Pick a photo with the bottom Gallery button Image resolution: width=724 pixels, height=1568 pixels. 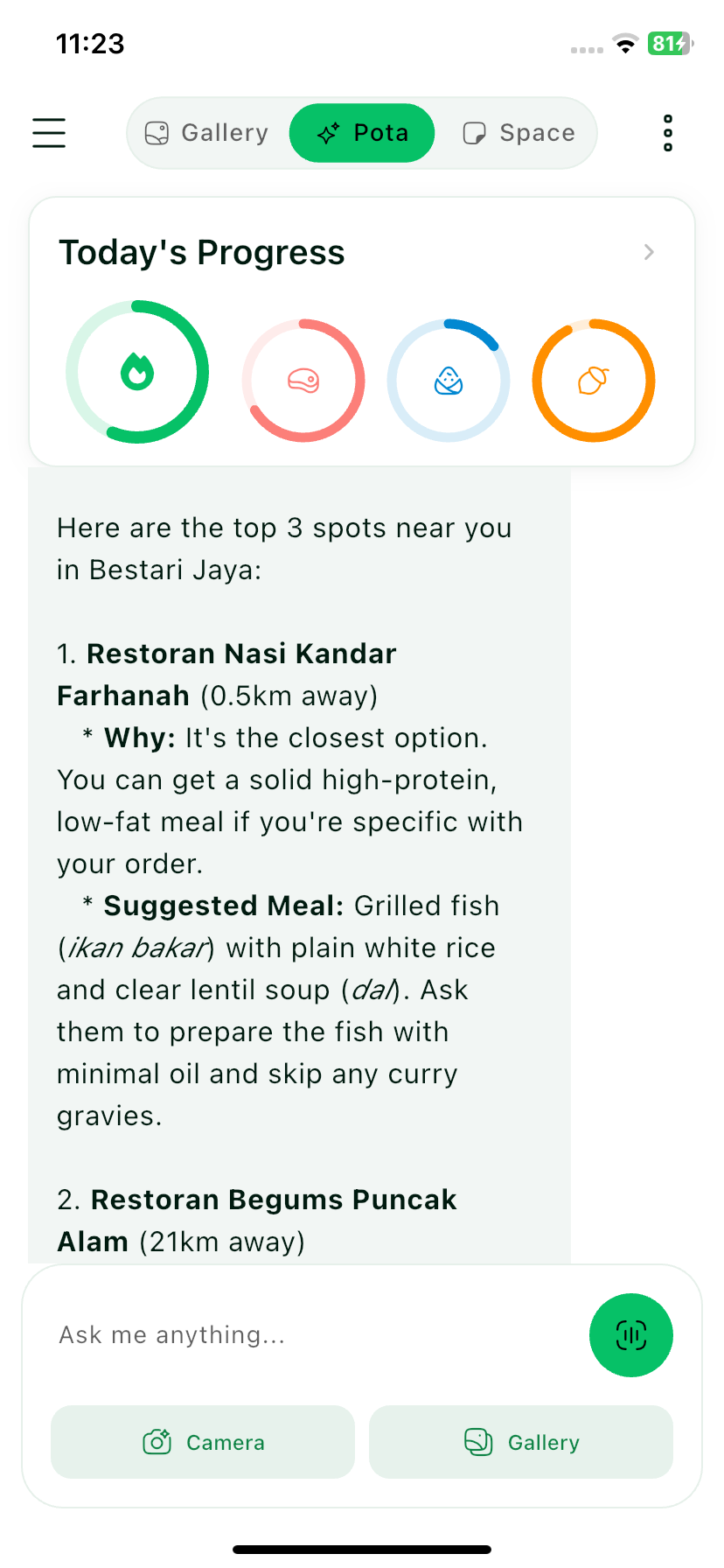(521, 1442)
